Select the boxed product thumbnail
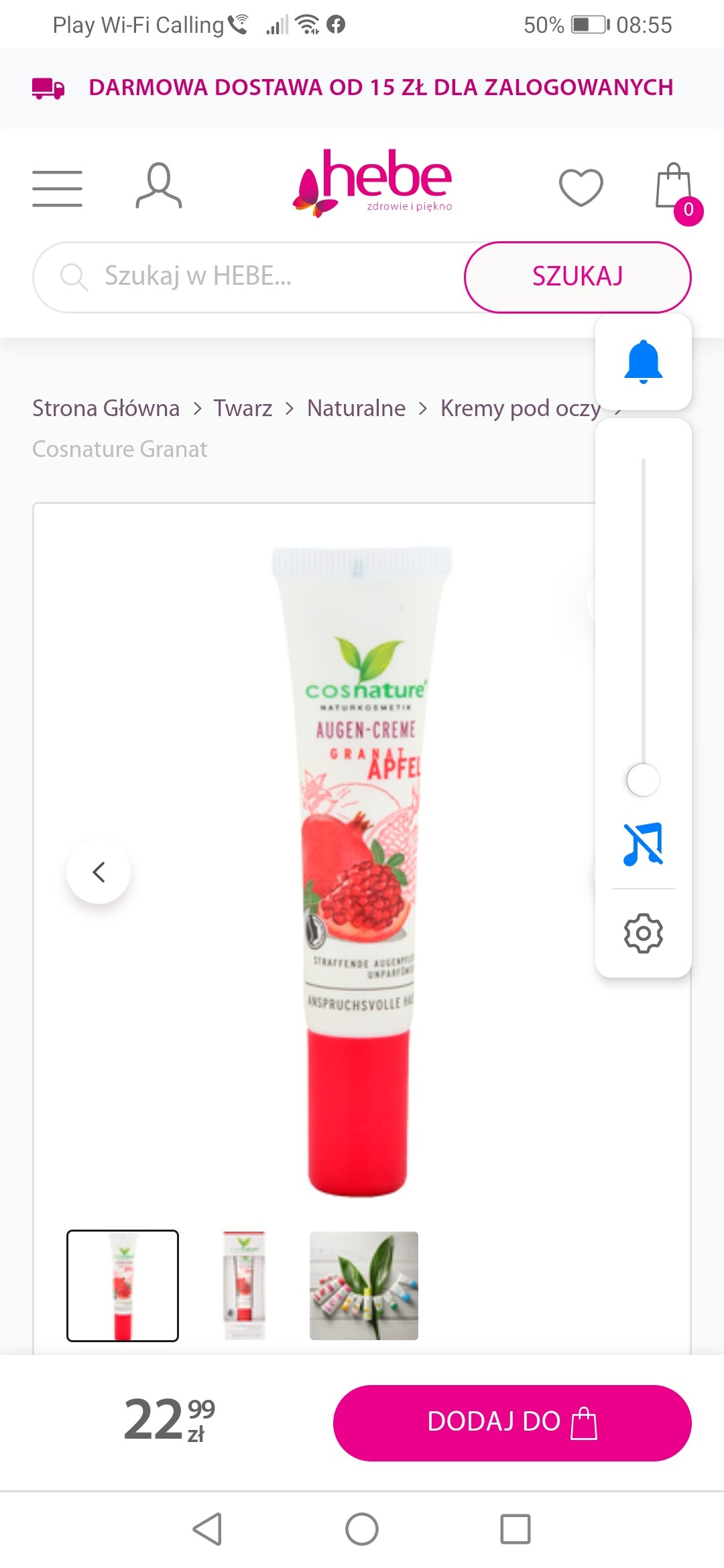724x1568 pixels. coord(244,1285)
